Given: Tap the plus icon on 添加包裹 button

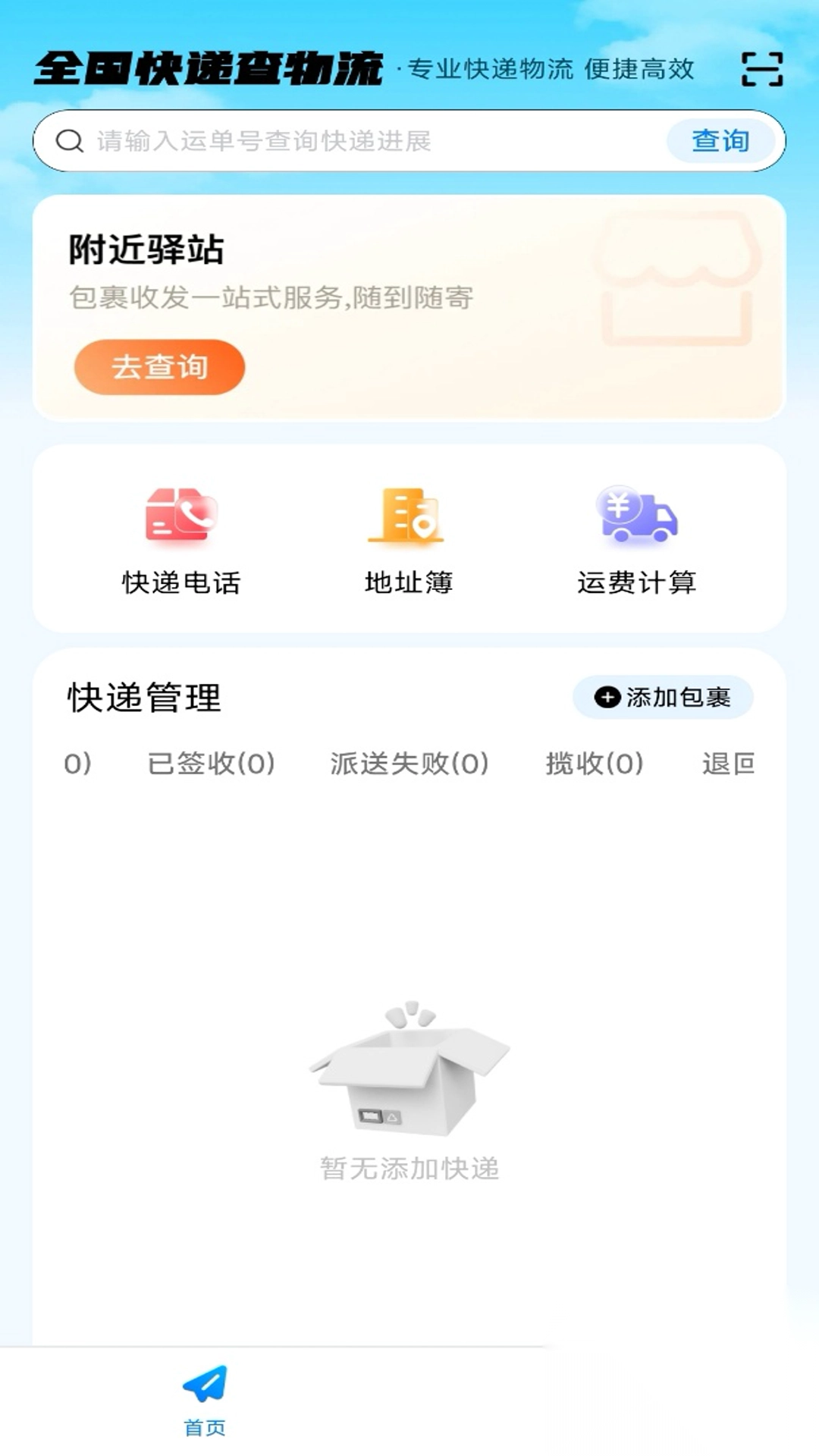Looking at the screenshot, I should coord(607,695).
